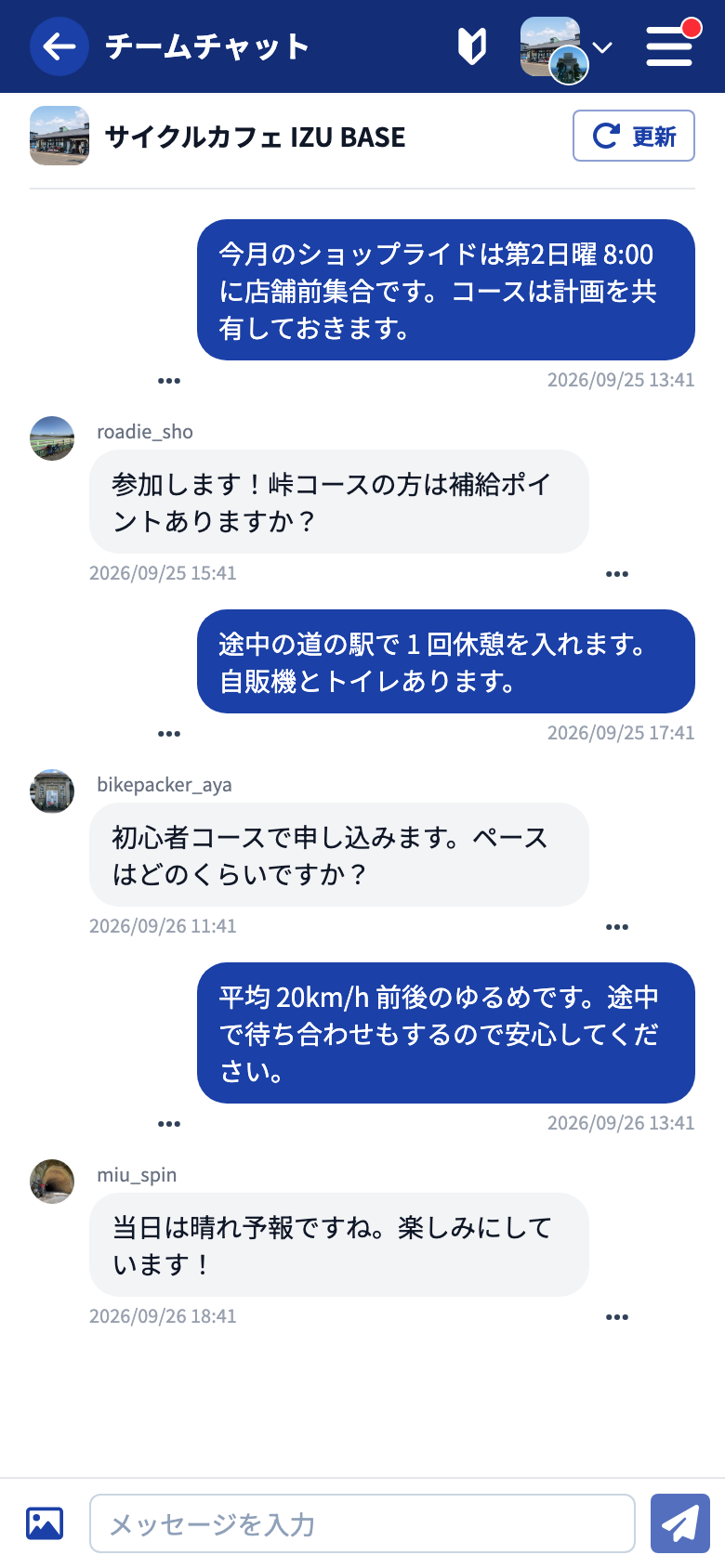View bikepacker_aya's profile avatar
Screen dimensions: 725x1568
pyautogui.click(x=52, y=791)
